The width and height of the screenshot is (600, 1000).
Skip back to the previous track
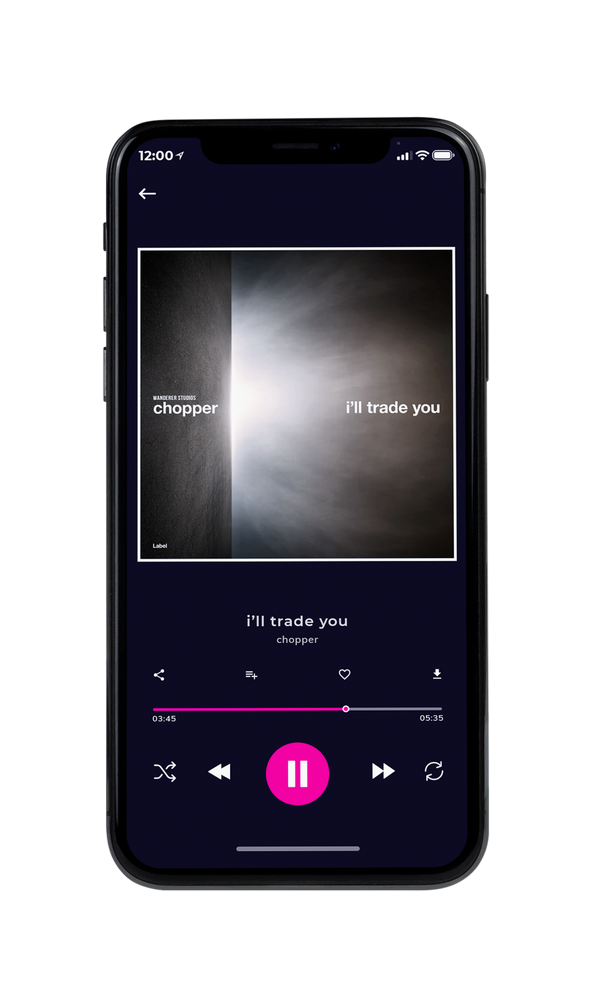point(219,772)
